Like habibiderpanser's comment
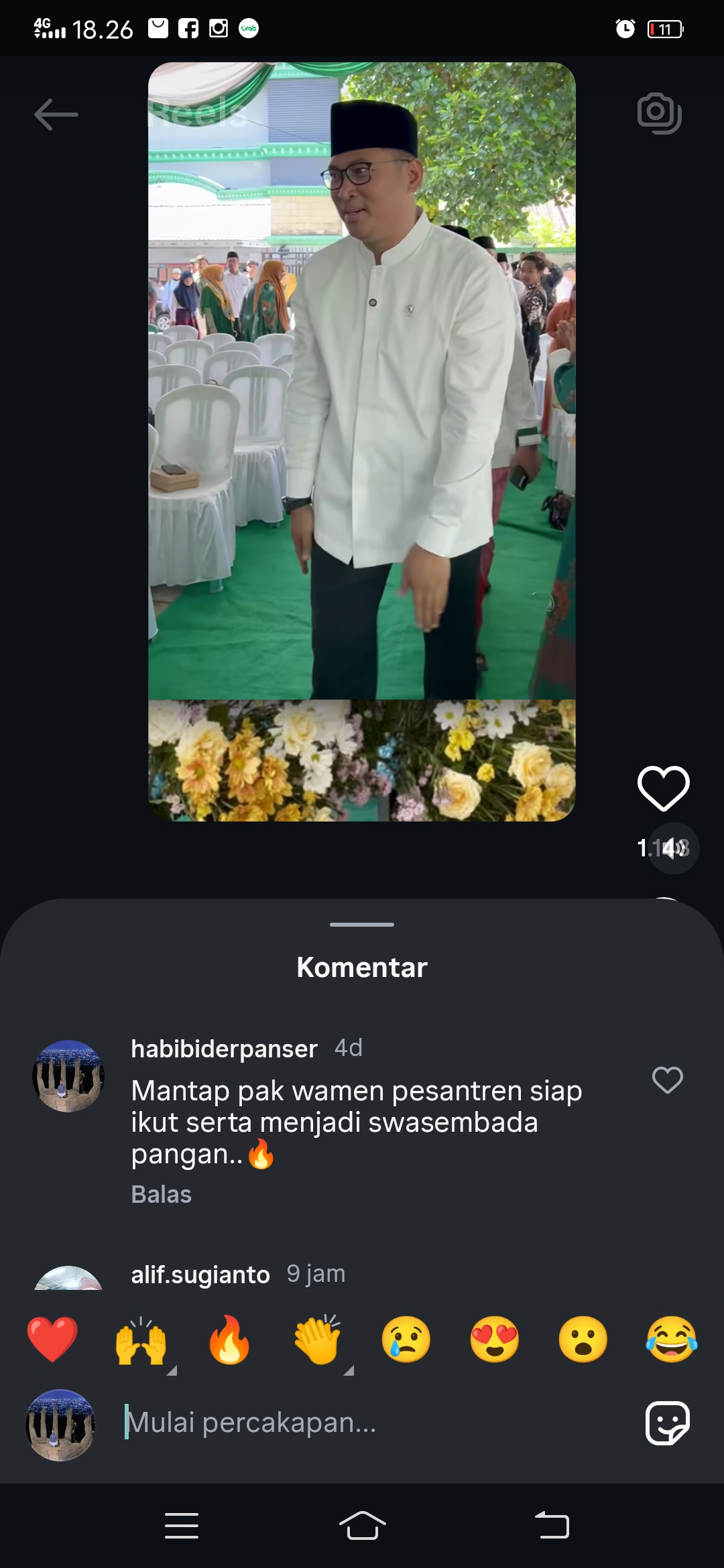Screen dimensions: 724x1568 (668, 1080)
